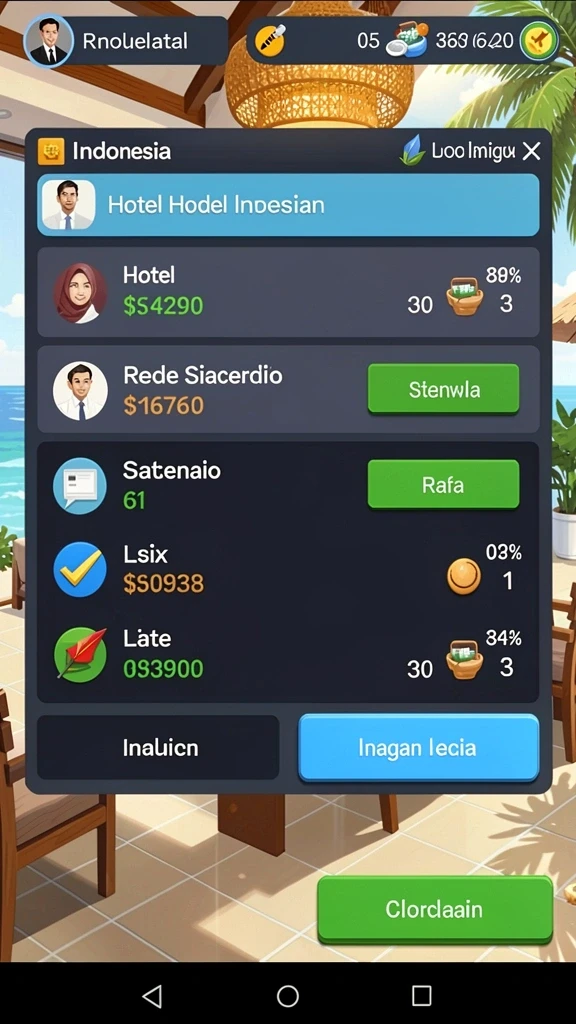Open the Rnouelatal player profile
Image resolution: width=576 pixels, height=1024 pixels.
pos(125,41)
